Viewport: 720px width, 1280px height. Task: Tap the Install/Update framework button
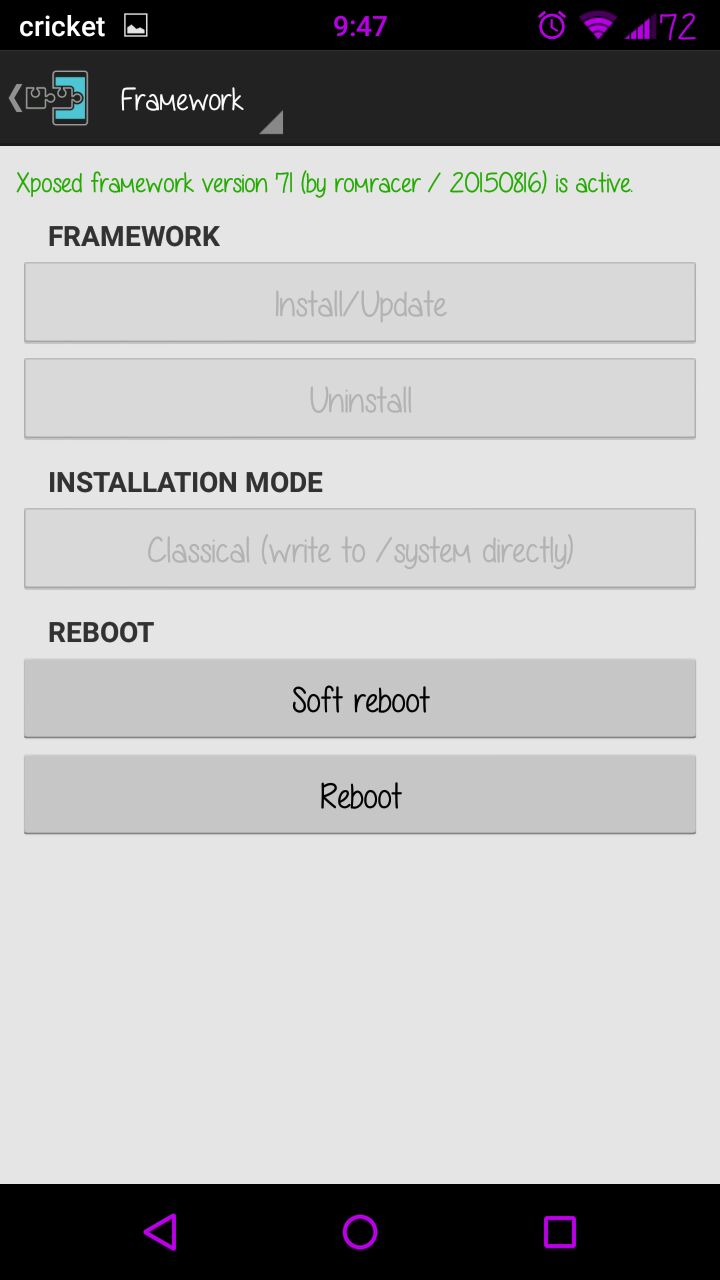360,303
